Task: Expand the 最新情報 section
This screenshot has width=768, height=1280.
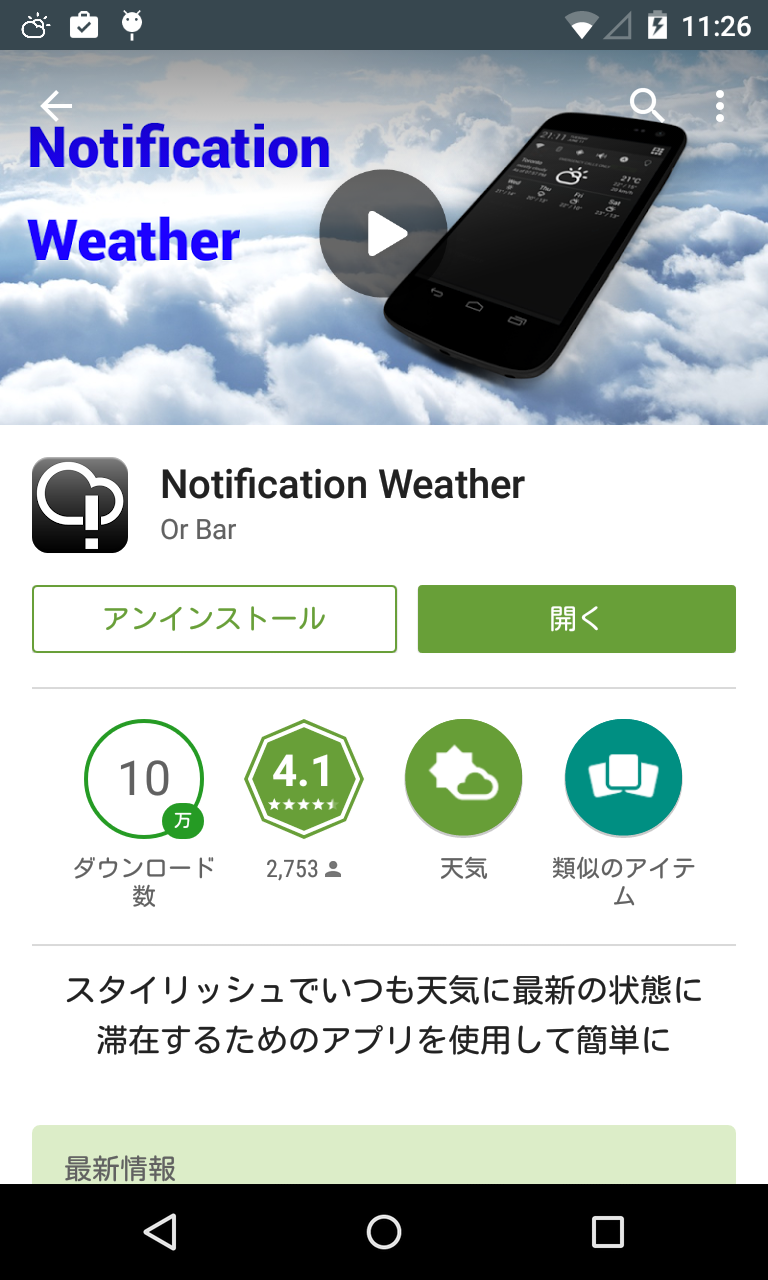Action: click(120, 1168)
